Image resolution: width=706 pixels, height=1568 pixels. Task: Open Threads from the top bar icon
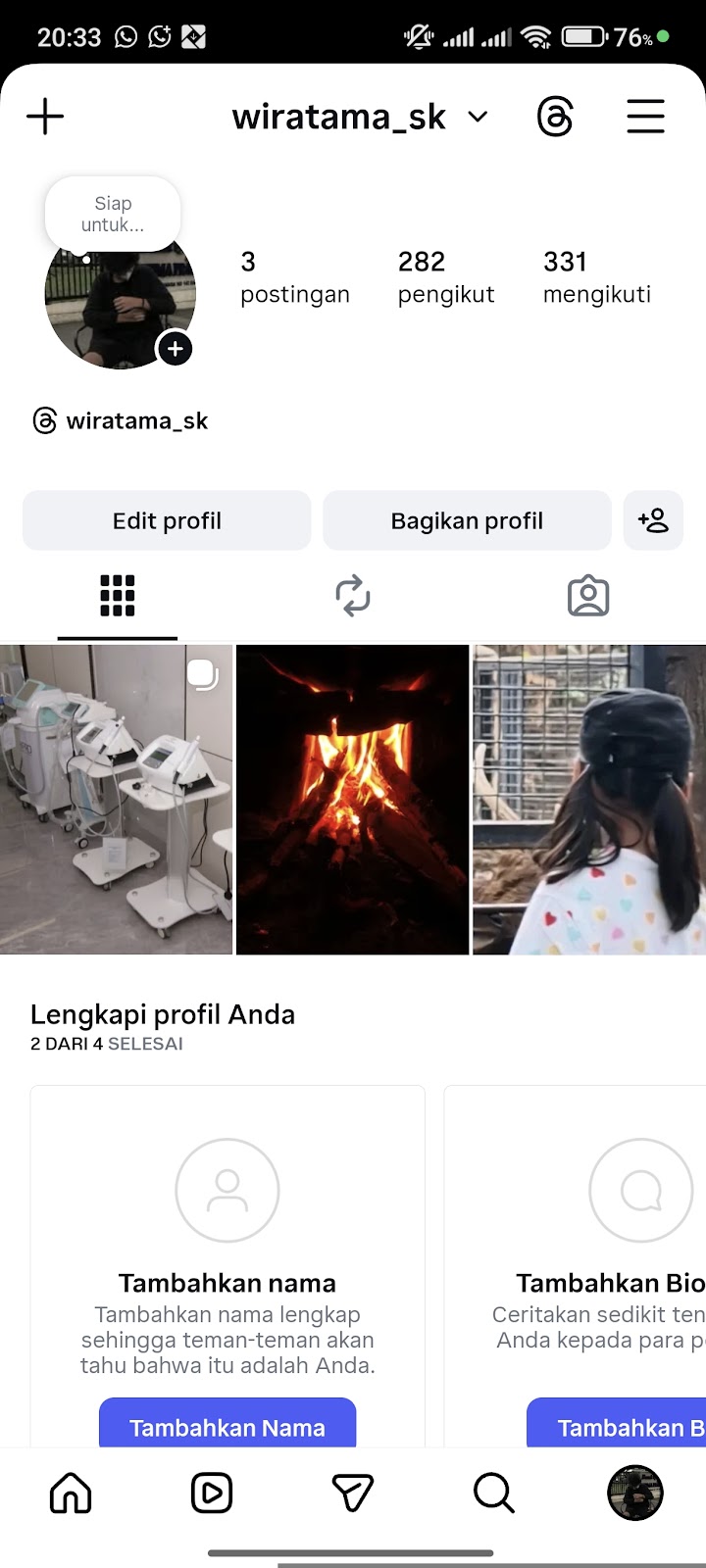pos(555,118)
